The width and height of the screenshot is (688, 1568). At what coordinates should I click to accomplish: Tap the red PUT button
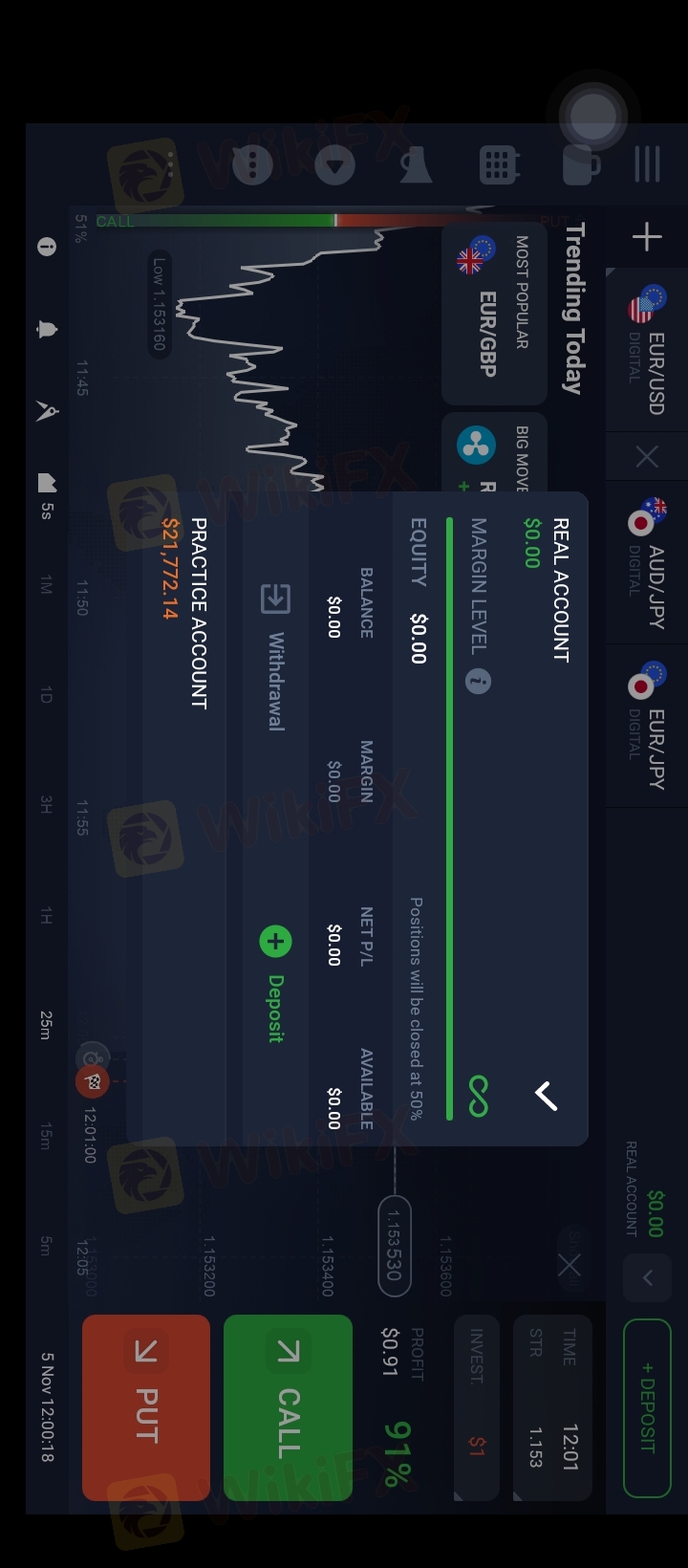pos(146,1405)
